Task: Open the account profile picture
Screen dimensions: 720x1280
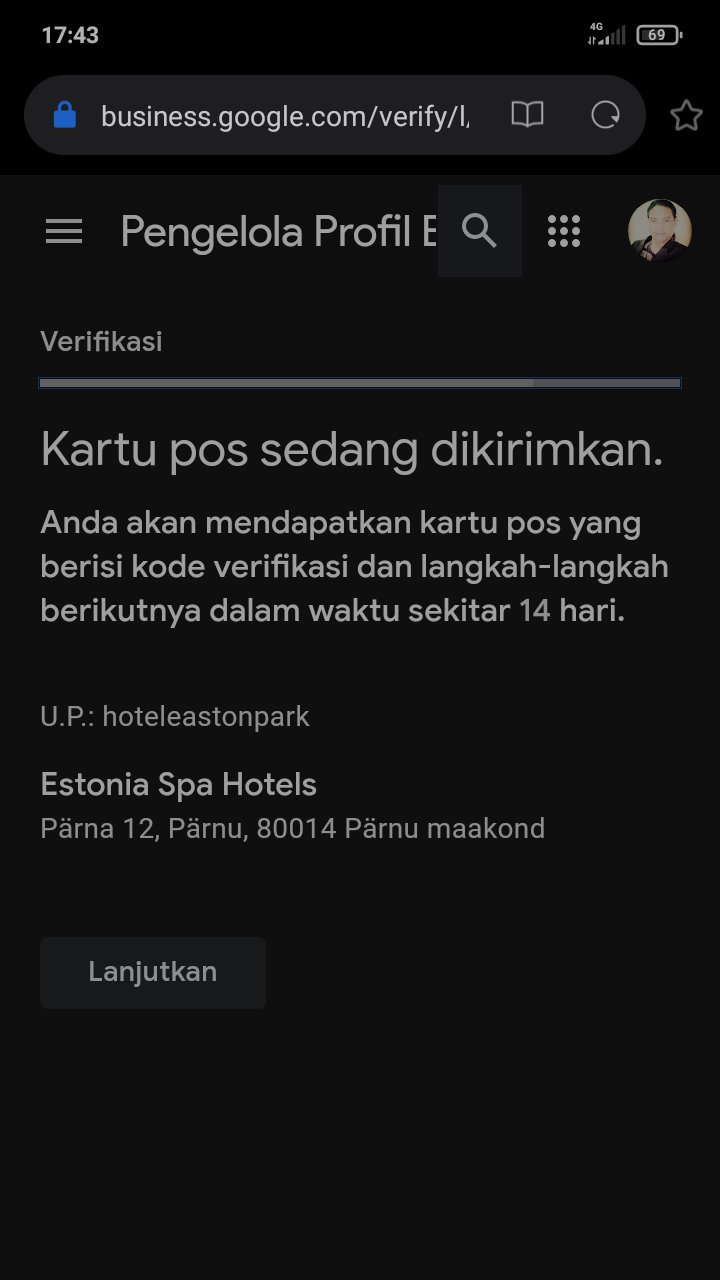Action: [x=659, y=231]
